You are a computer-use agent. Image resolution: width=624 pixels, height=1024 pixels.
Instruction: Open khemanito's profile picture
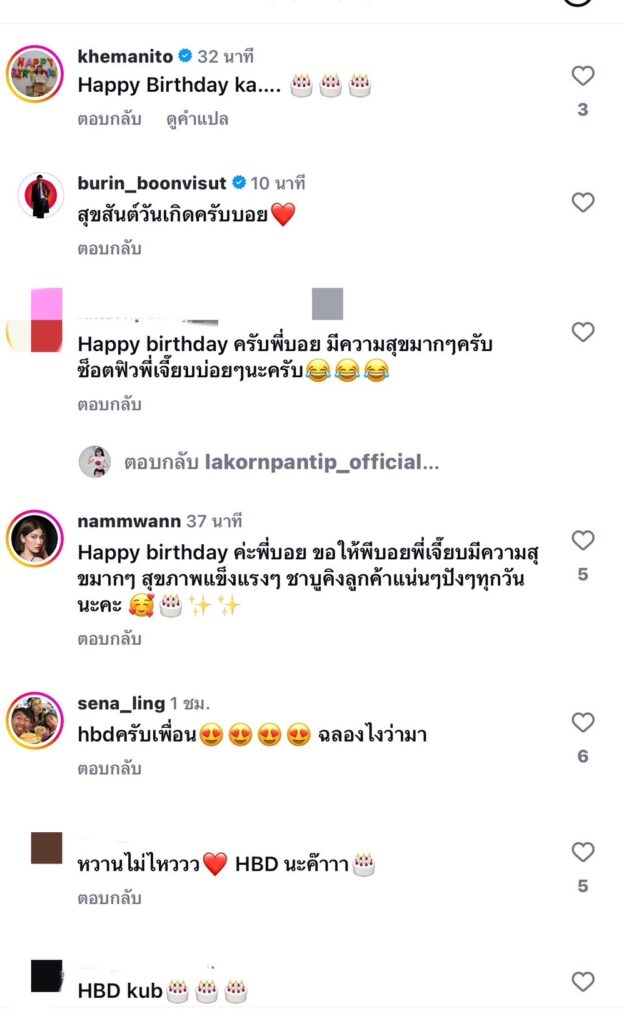coord(35,74)
